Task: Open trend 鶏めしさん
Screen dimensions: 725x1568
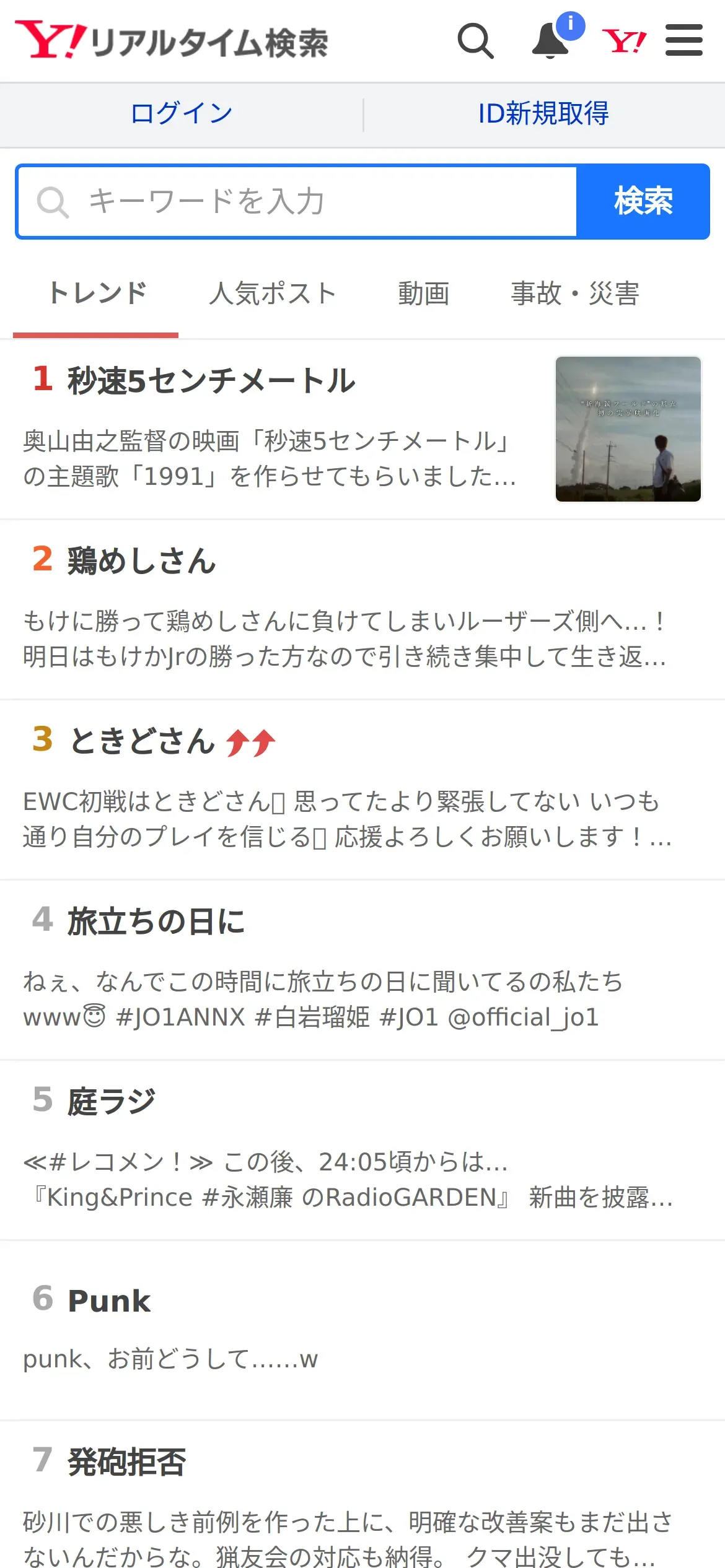Action: 141,560
